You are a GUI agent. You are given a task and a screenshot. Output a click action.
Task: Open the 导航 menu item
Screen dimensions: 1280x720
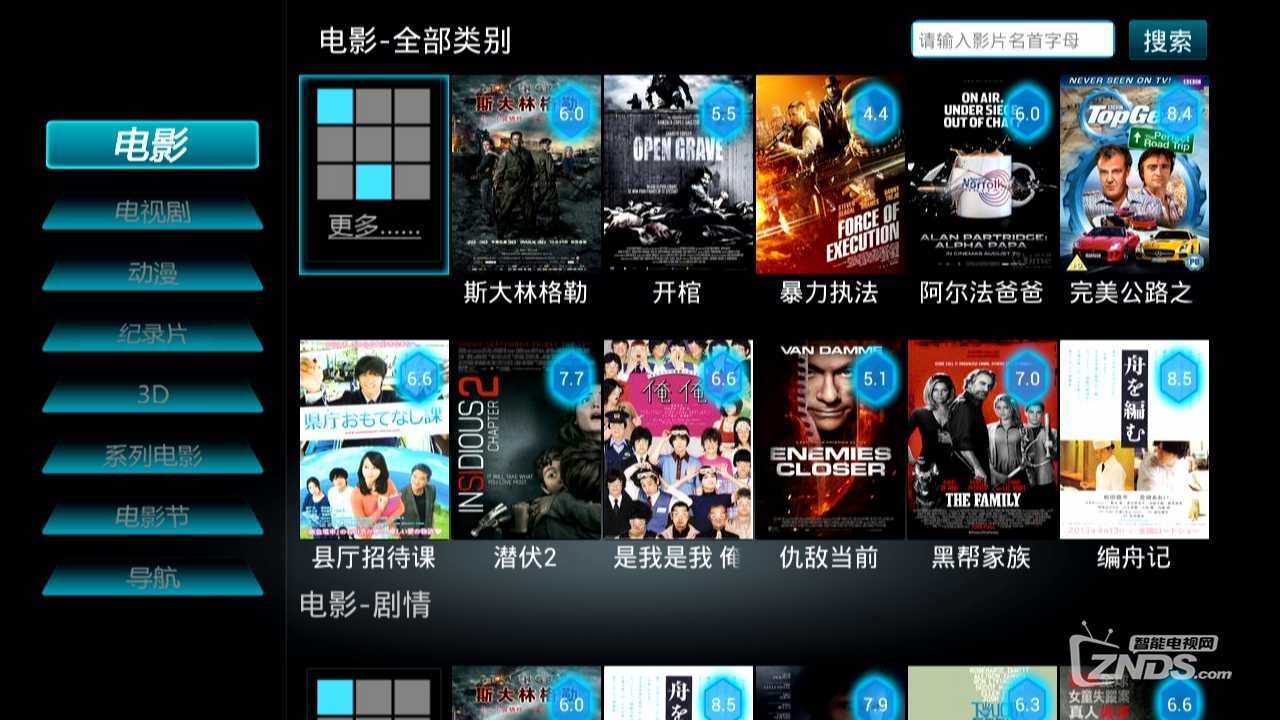point(152,578)
